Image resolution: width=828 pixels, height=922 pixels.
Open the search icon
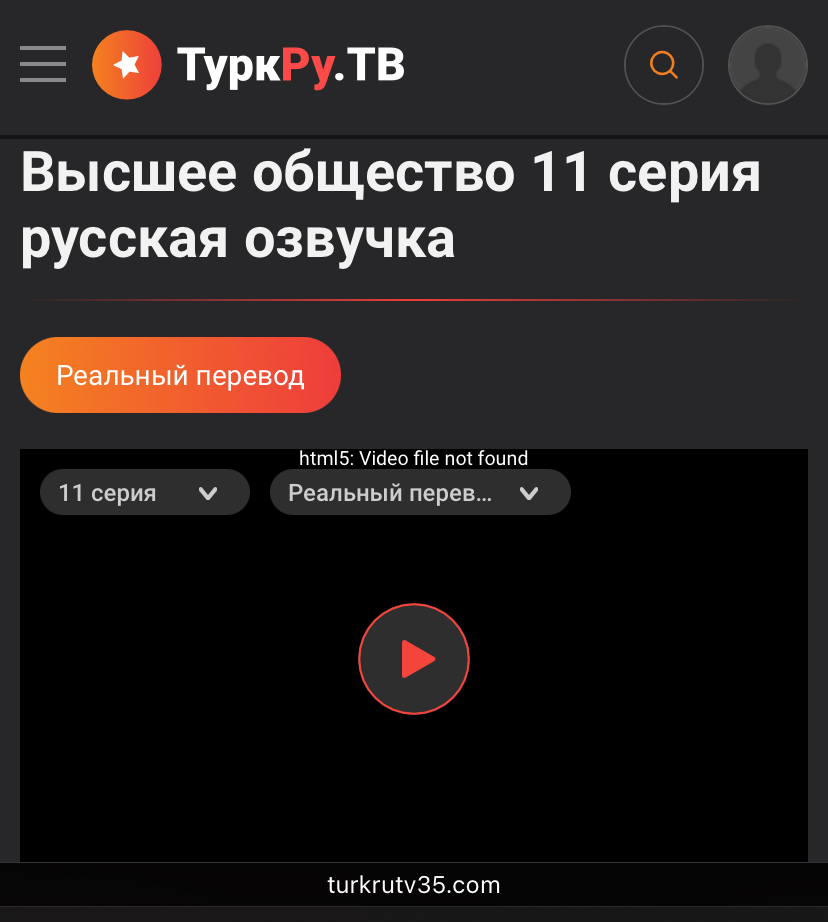point(664,65)
